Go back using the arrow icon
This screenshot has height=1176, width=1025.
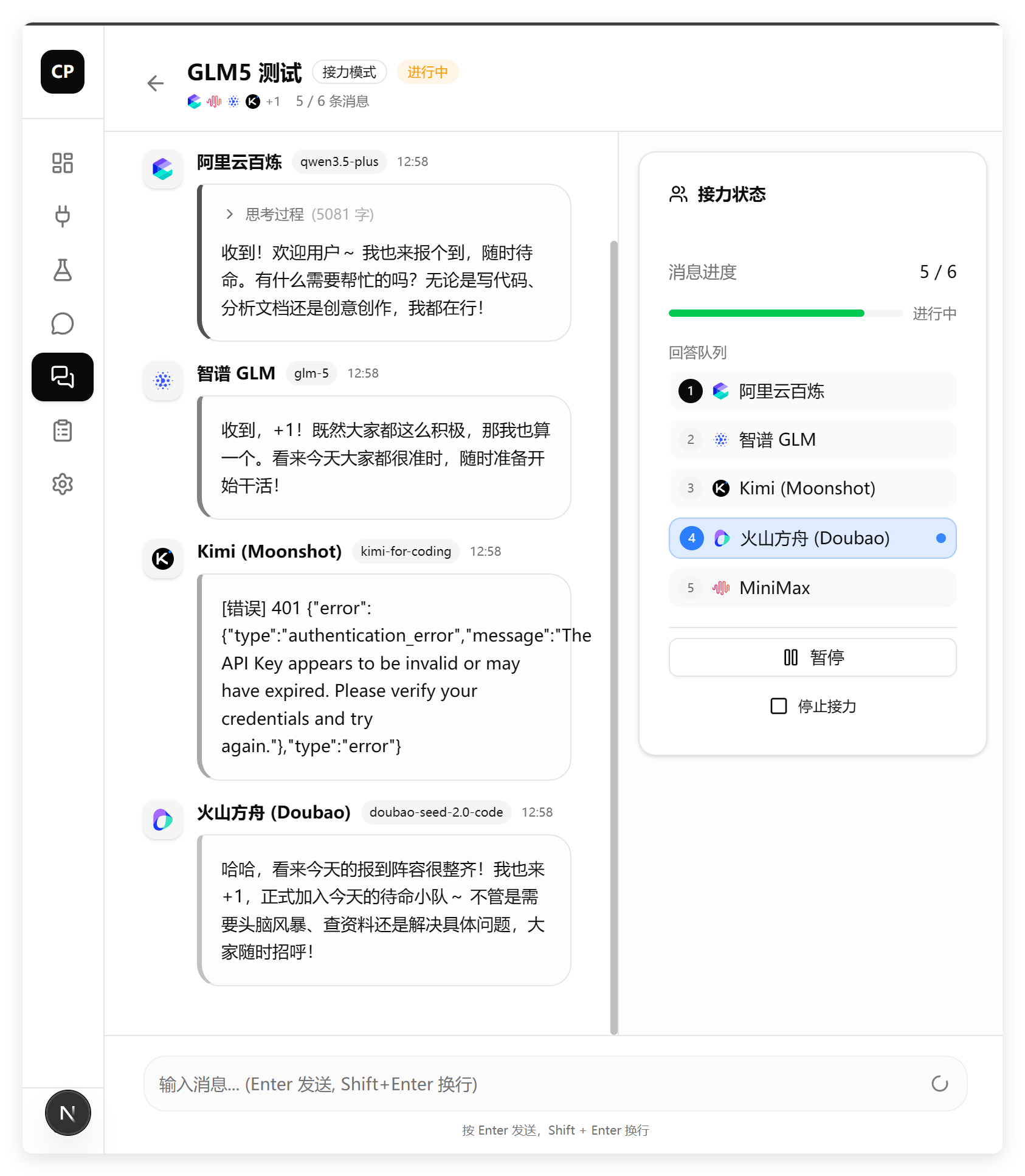coord(156,83)
